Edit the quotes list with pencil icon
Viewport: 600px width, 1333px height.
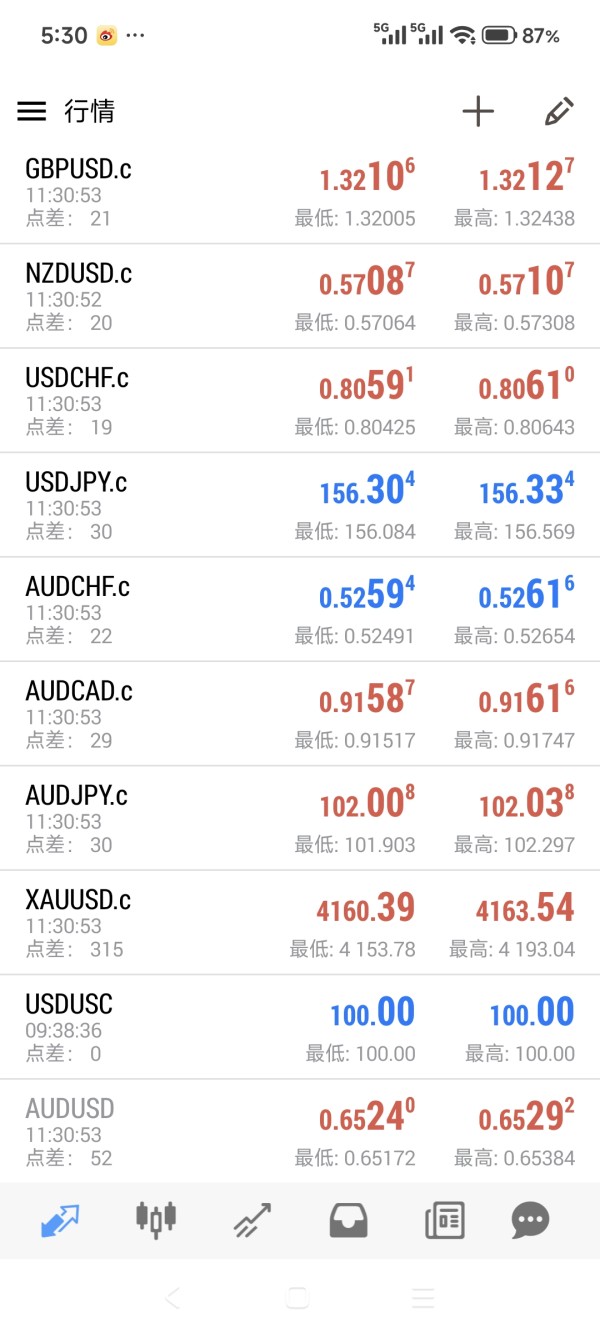tap(559, 111)
